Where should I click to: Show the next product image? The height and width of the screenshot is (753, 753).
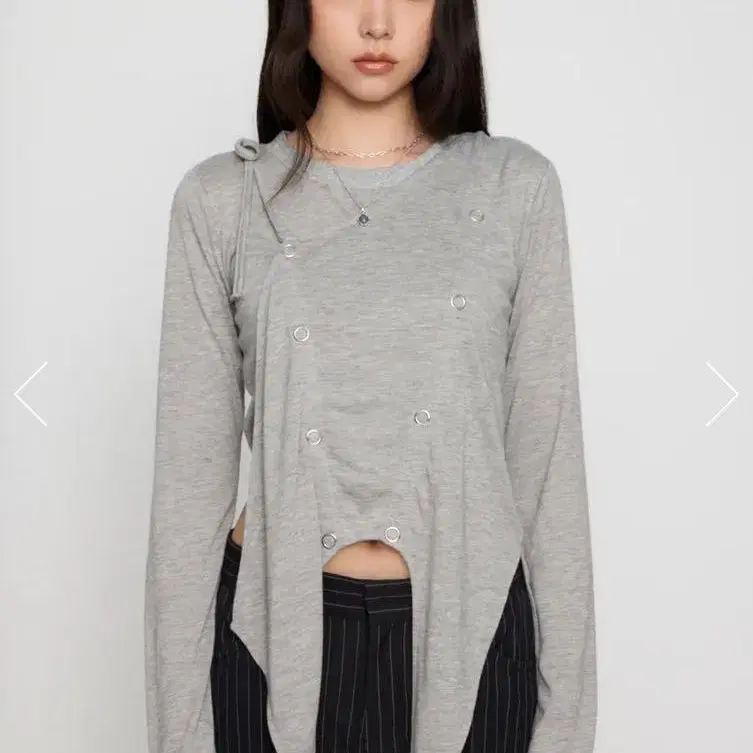(721, 394)
